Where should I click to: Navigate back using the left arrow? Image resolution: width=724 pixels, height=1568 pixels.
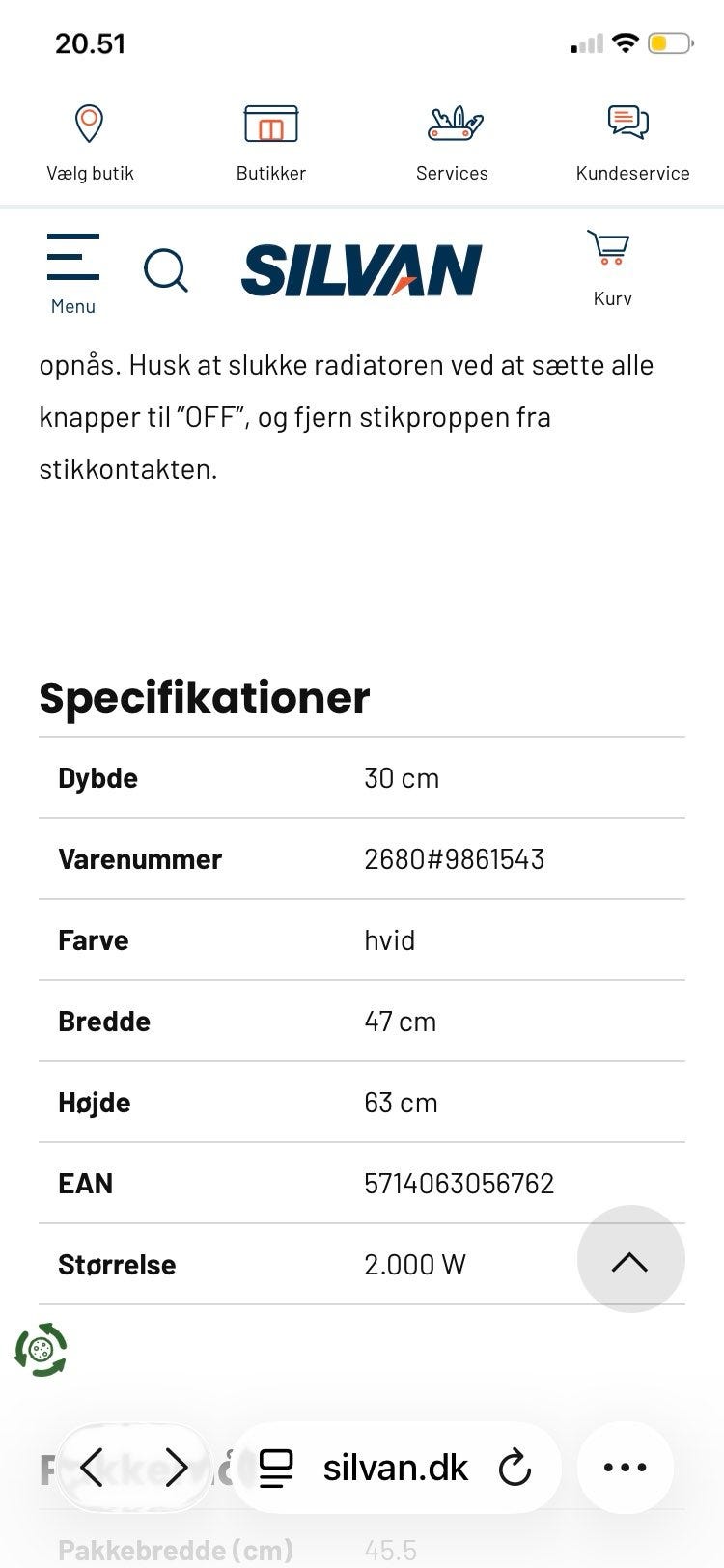(92, 1467)
